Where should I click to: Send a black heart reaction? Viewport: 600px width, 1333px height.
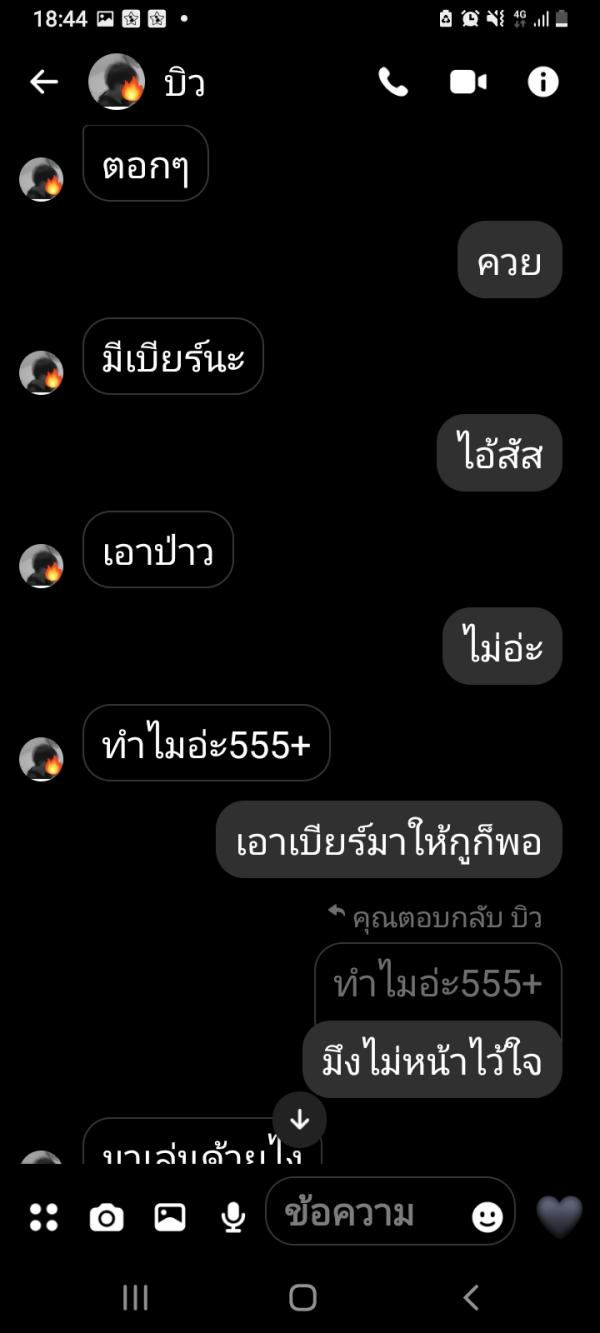click(559, 1215)
